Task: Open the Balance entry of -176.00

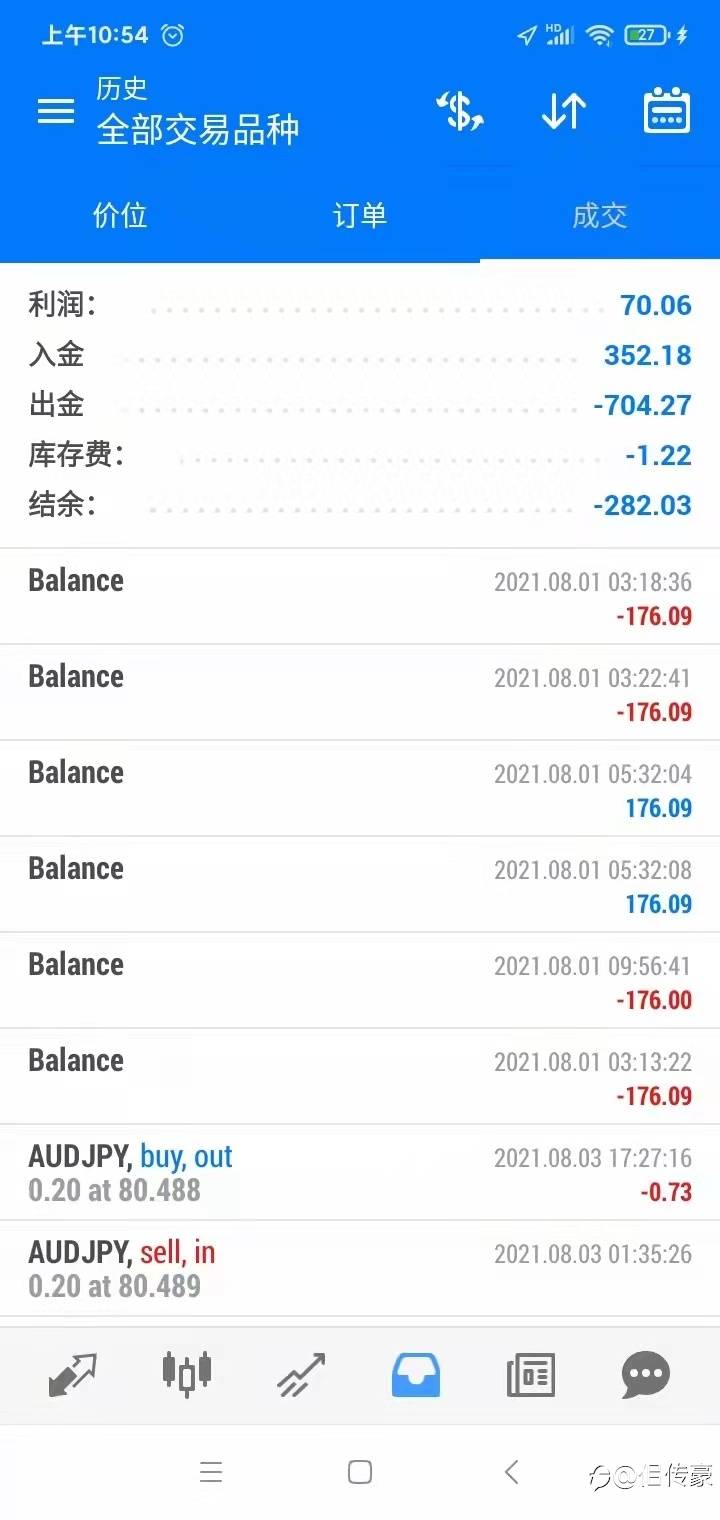Action: (360, 981)
